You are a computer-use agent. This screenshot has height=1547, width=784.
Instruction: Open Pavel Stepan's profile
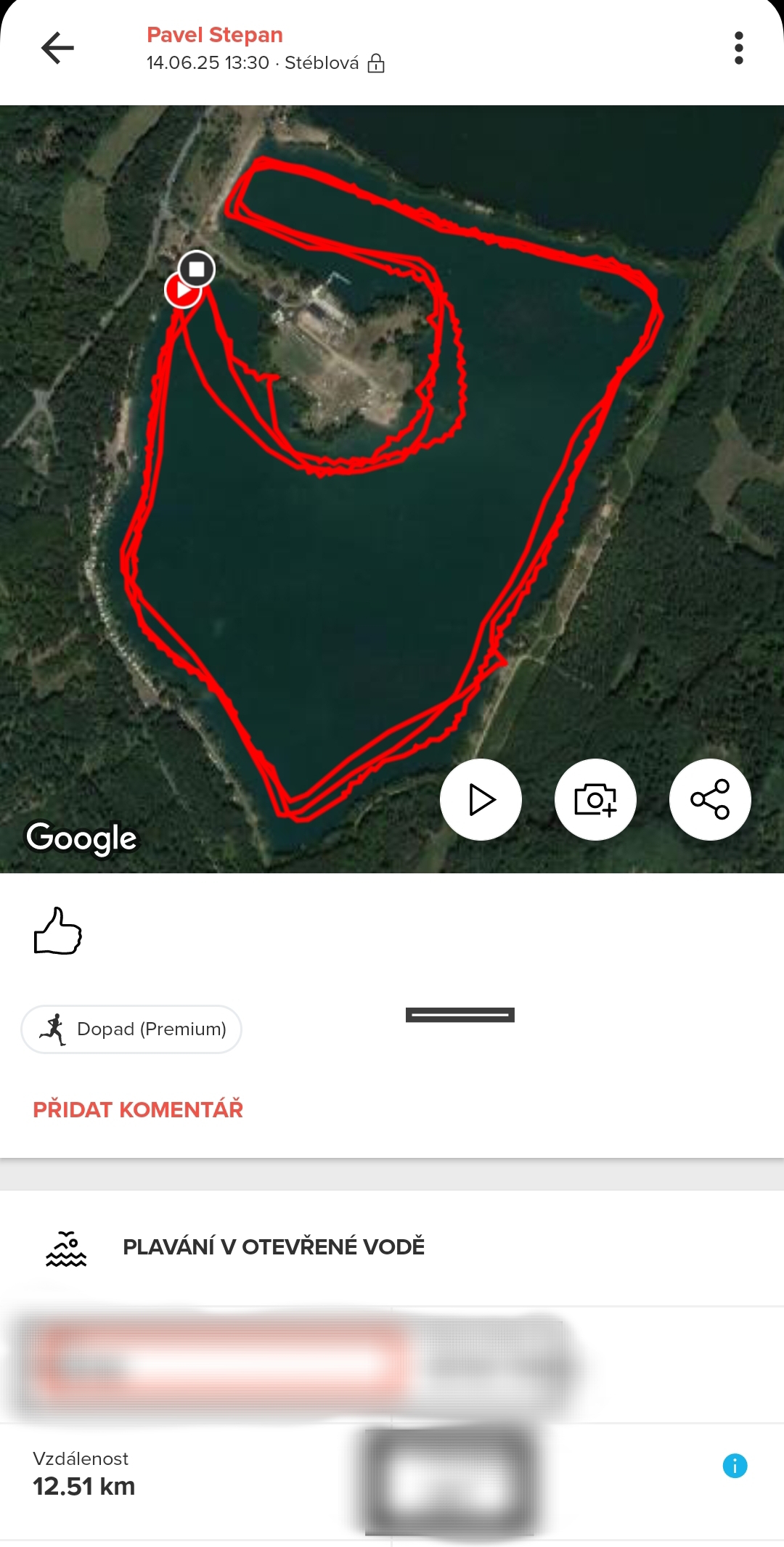point(215,35)
